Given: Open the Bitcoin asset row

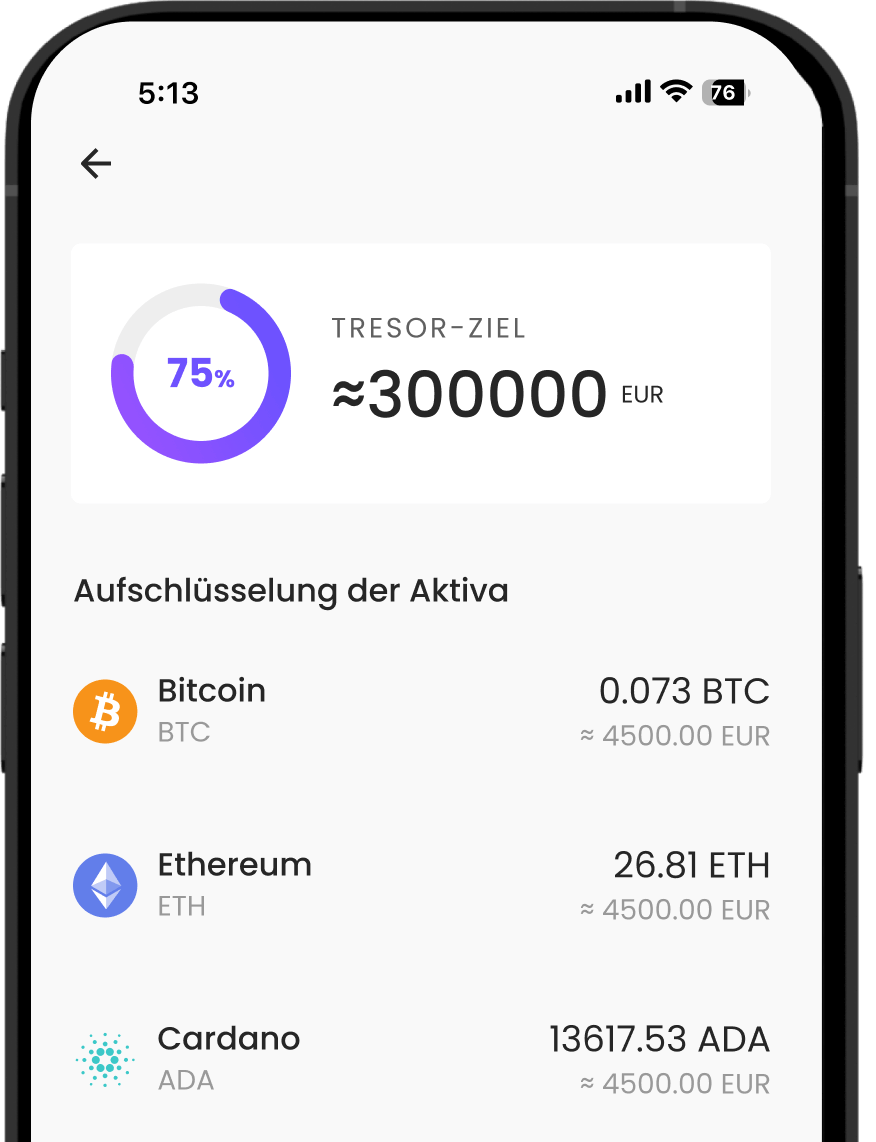Looking at the screenshot, I should tap(420, 711).
